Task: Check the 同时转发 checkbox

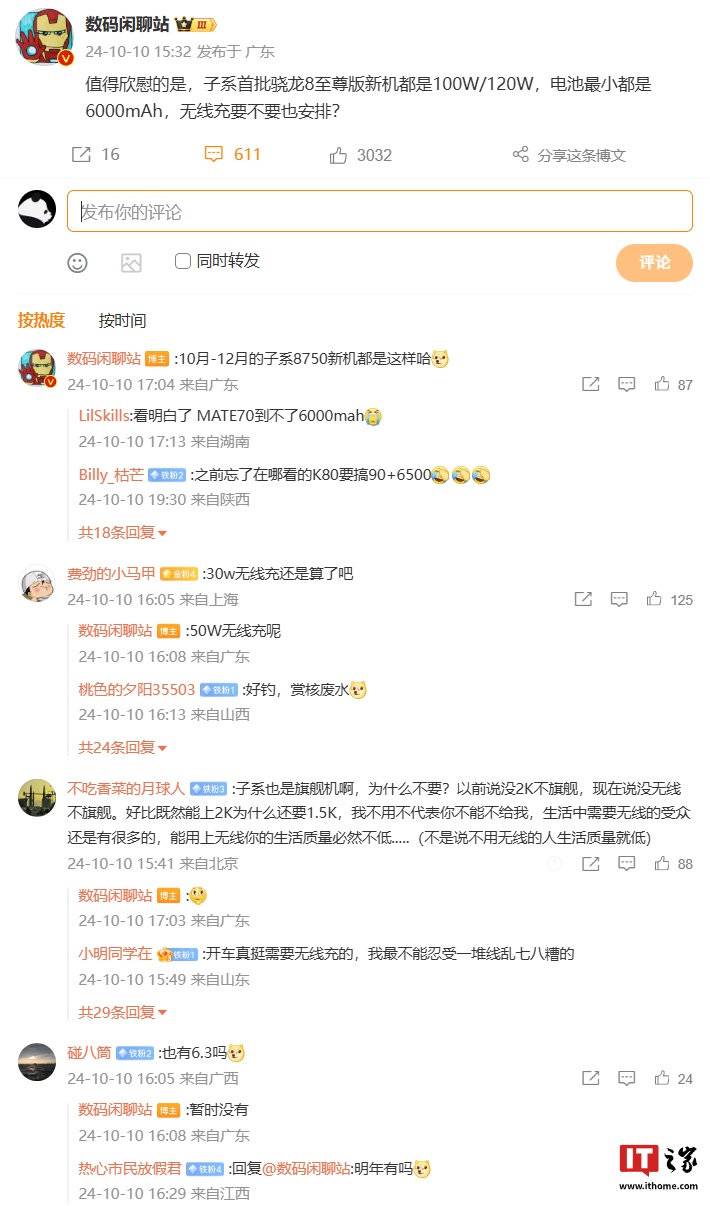Action: click(x=183, y=261)
